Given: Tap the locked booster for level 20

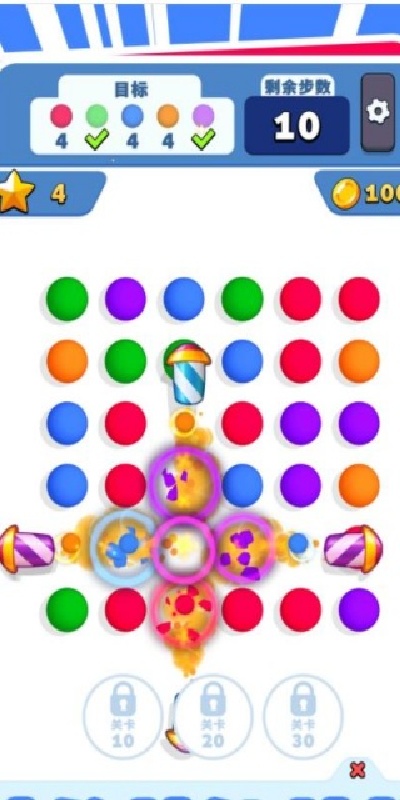Looking at the screenshot, I should click(213, 716).
